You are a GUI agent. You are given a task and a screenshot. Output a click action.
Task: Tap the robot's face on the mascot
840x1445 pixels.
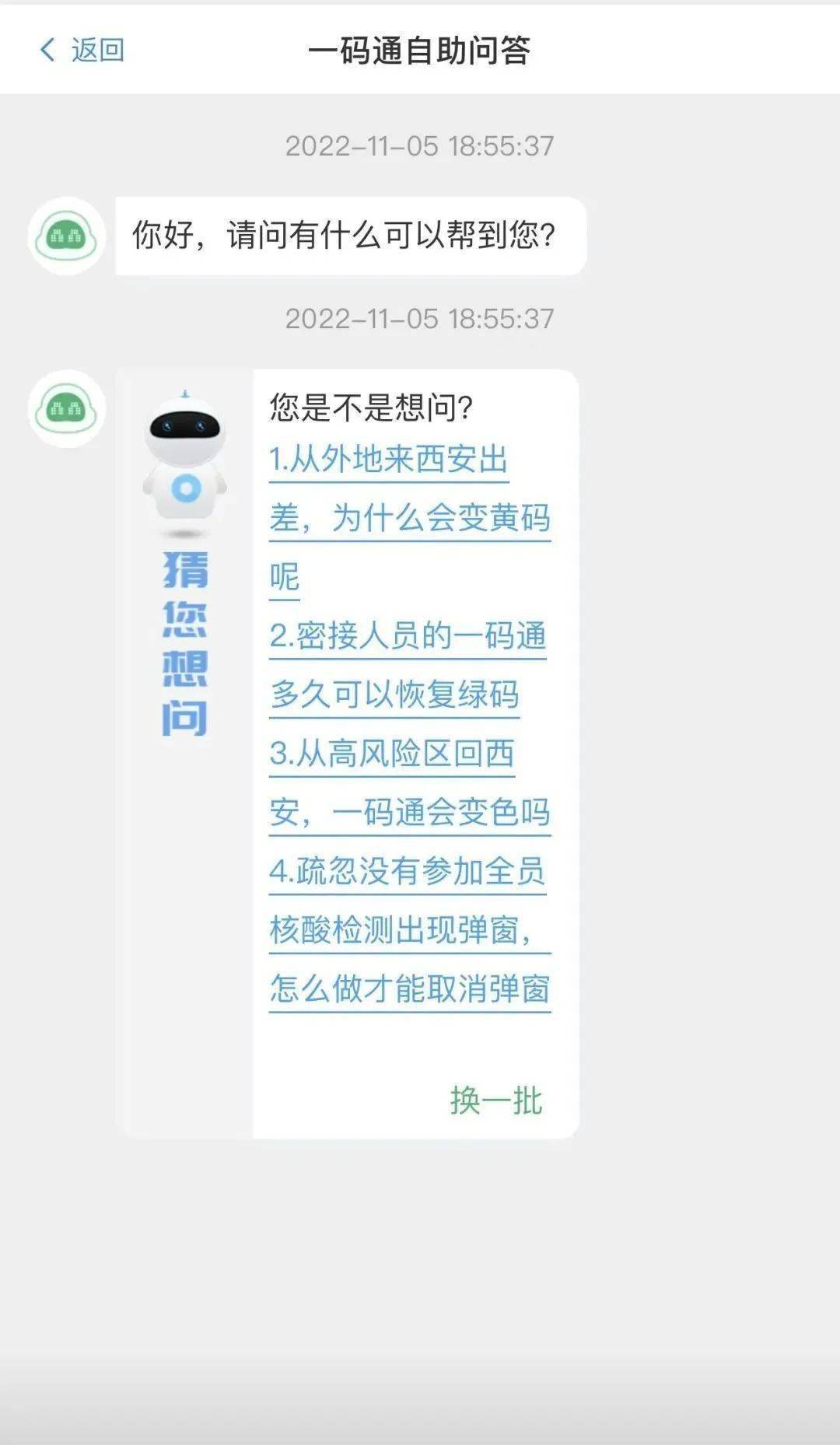click(184, 424)
